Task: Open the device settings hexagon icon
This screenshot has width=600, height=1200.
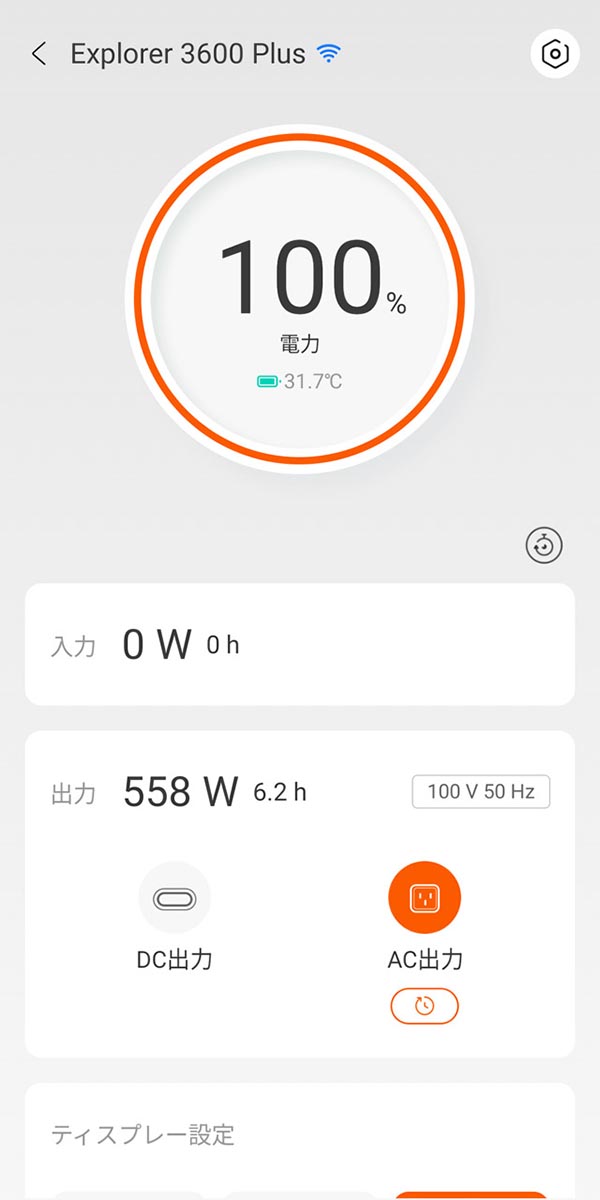Action: pyautogui.click(x=554, y=54)
